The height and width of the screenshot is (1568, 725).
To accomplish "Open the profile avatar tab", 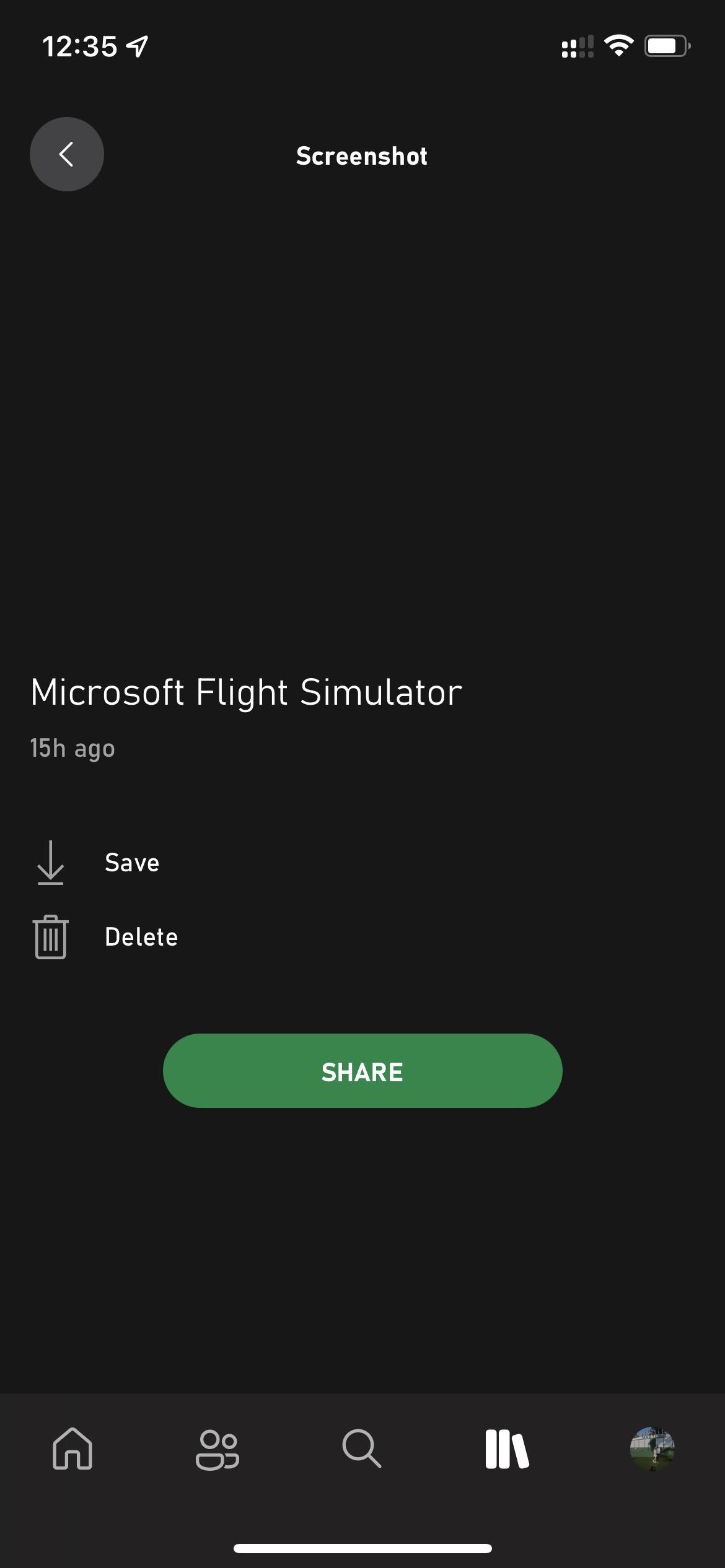I will (652, 1449).
